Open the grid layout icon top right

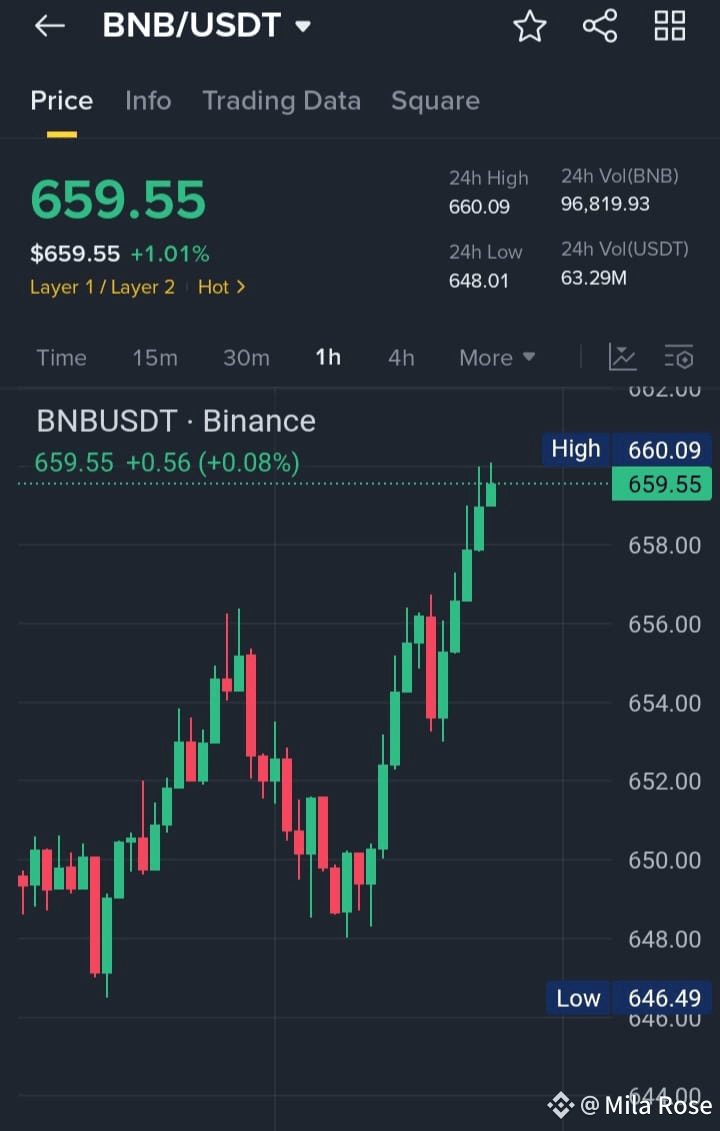point(669,26)
